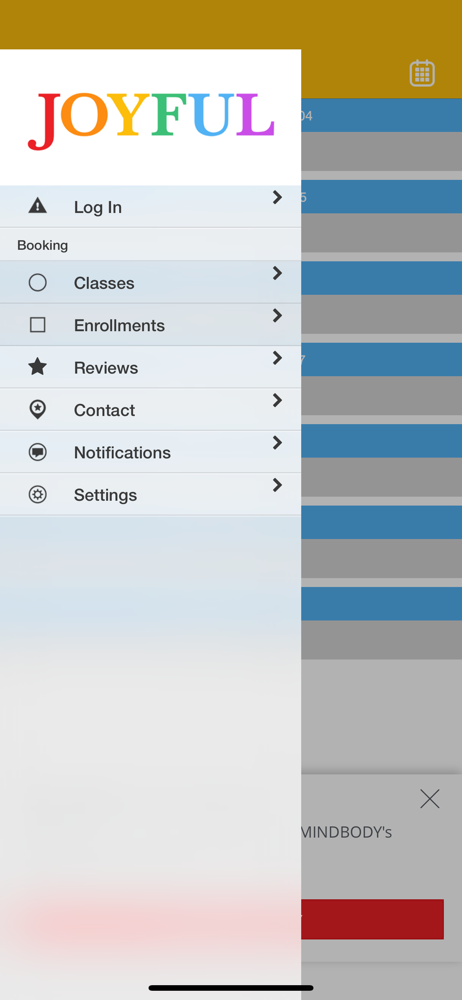View Notifications
462x1000 pixels.
point(151,452)
